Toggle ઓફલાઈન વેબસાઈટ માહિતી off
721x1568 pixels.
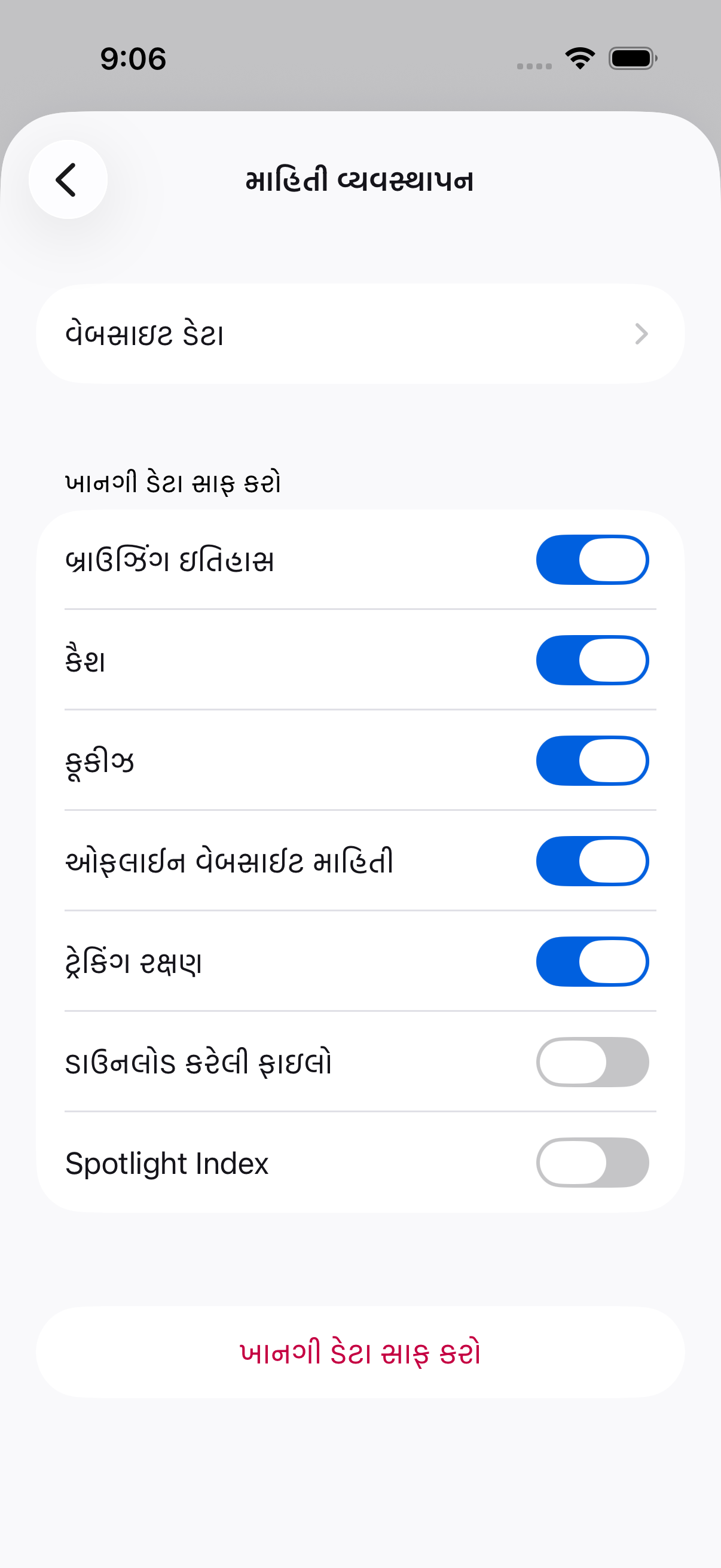(591, 861)
